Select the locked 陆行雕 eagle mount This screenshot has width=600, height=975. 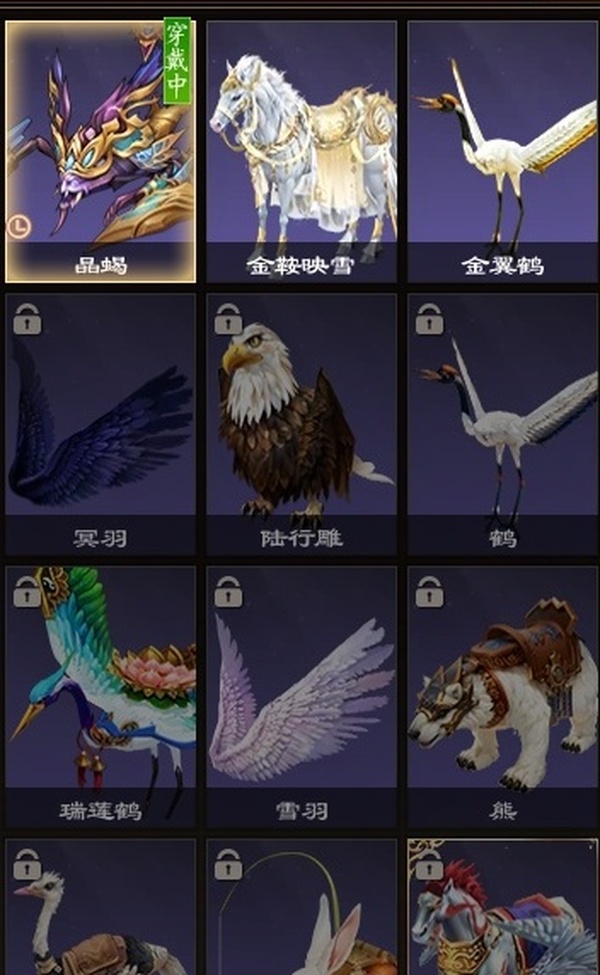pos(301,425)
